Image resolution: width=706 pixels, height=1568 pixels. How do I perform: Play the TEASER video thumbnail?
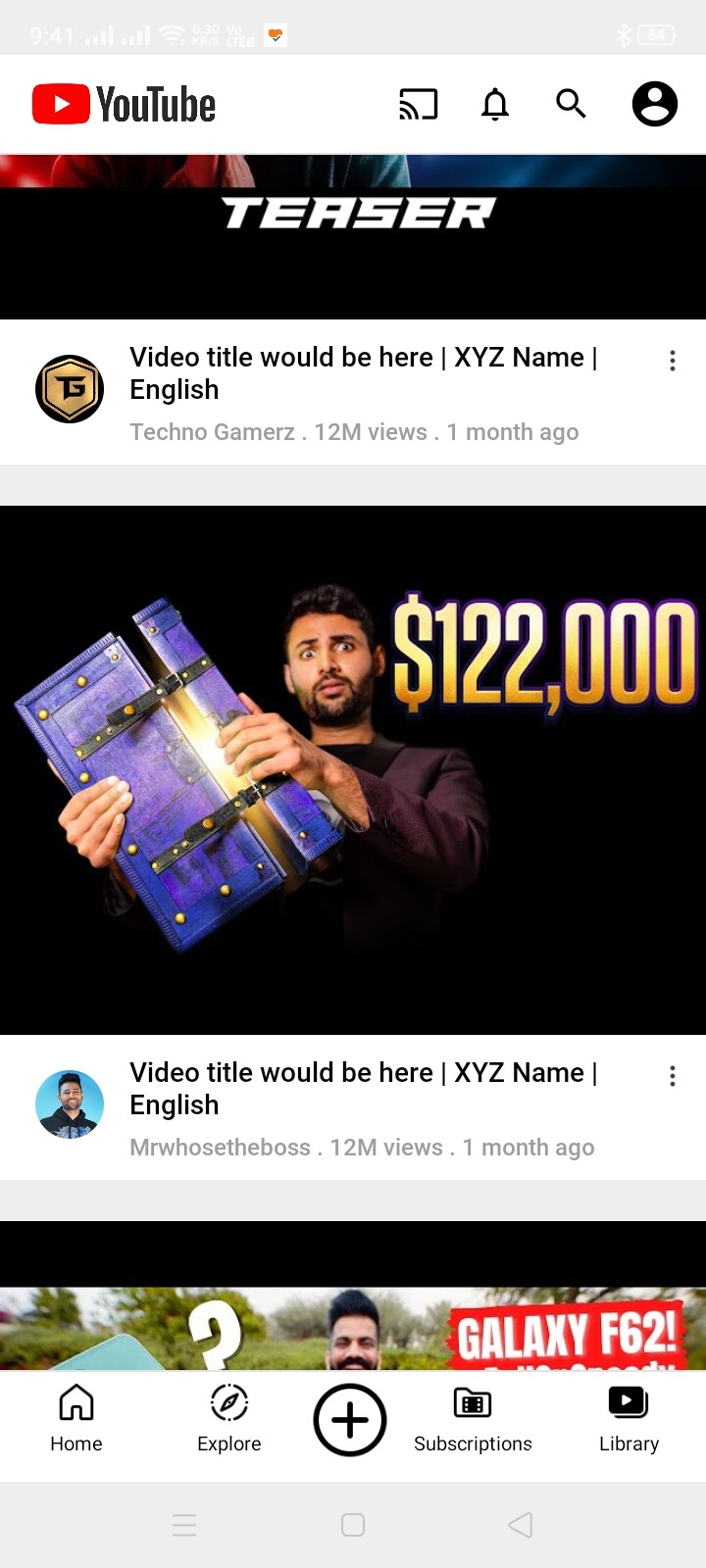pos(353,237)
